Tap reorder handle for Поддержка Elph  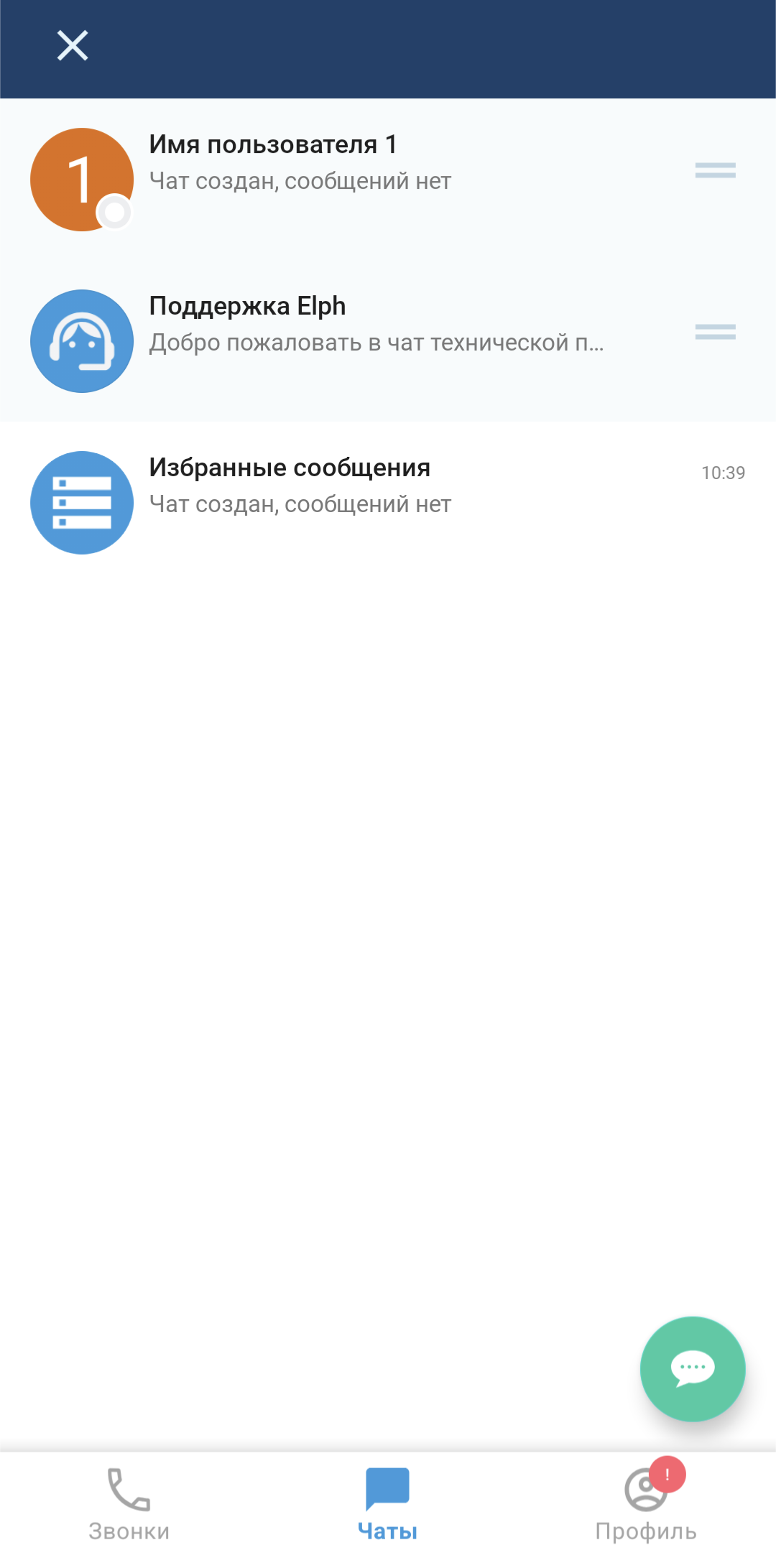tap(715, 332)
